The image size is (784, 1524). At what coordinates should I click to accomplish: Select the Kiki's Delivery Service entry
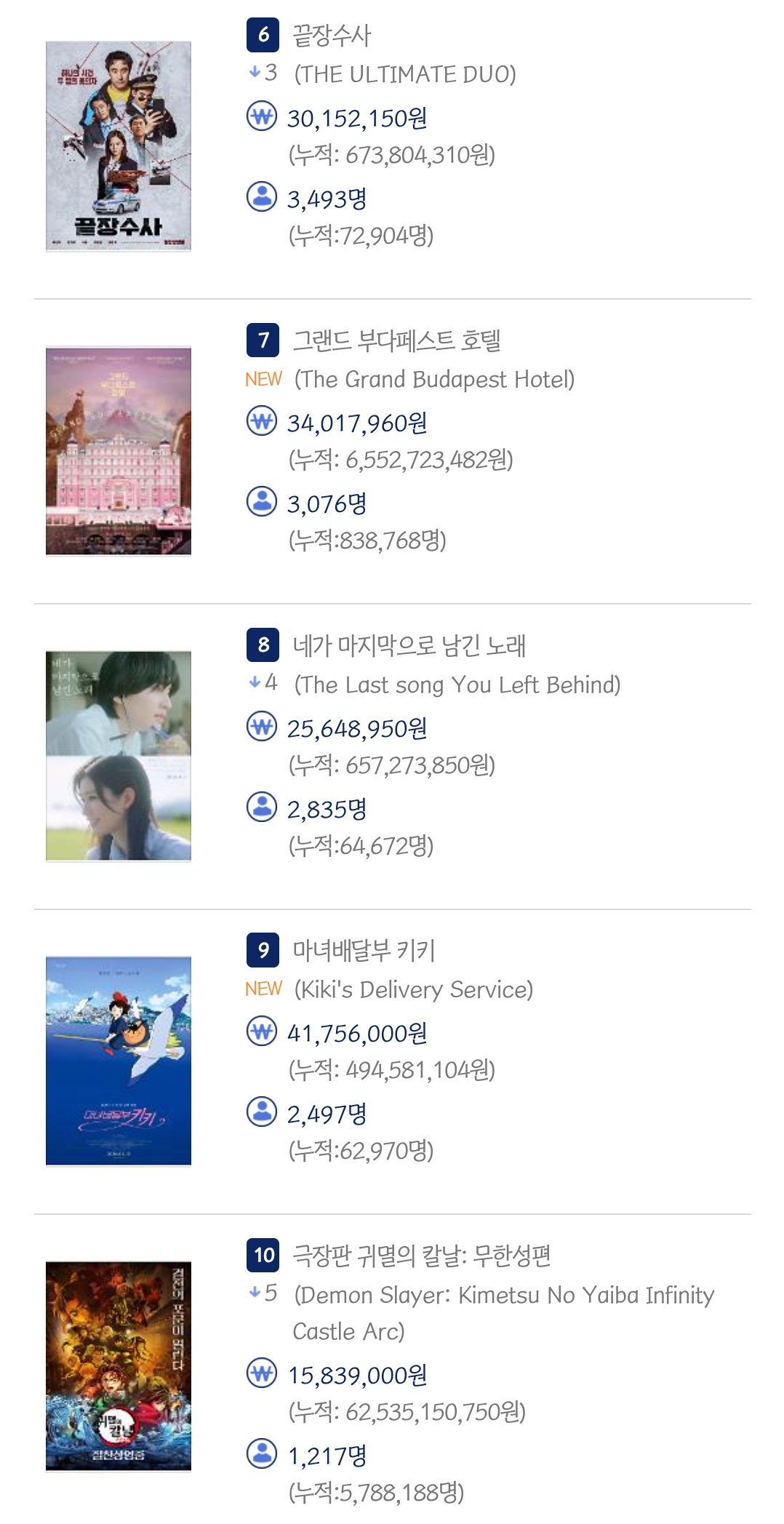[x=364, y=949]
